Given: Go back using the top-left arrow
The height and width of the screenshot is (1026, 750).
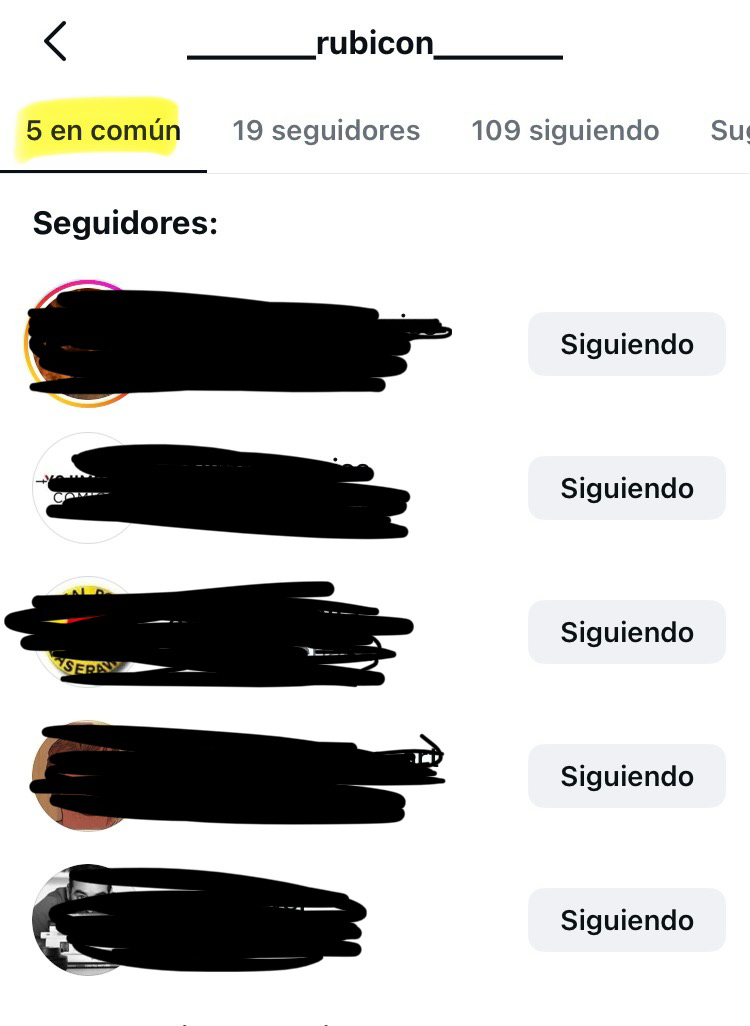Looking at the screenshot, I should point(55,42).
